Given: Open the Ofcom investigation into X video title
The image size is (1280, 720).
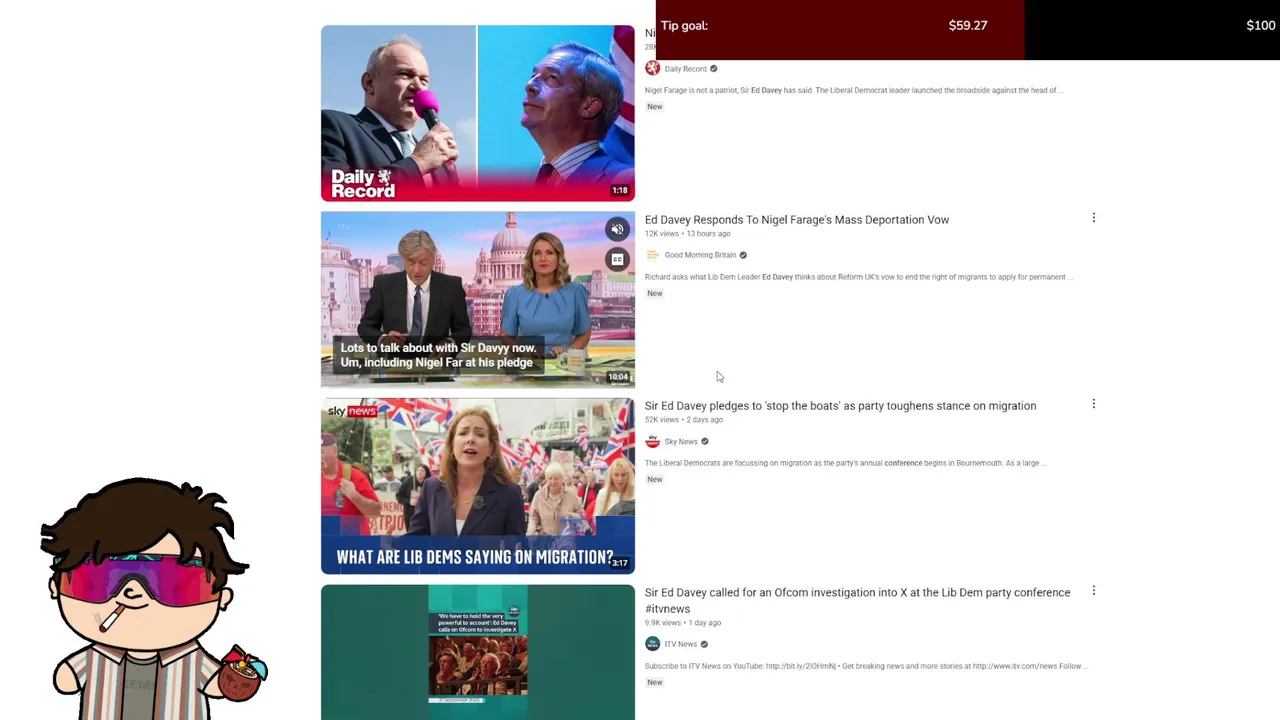Looking at the screenshot, I should (x=857, y=593).
